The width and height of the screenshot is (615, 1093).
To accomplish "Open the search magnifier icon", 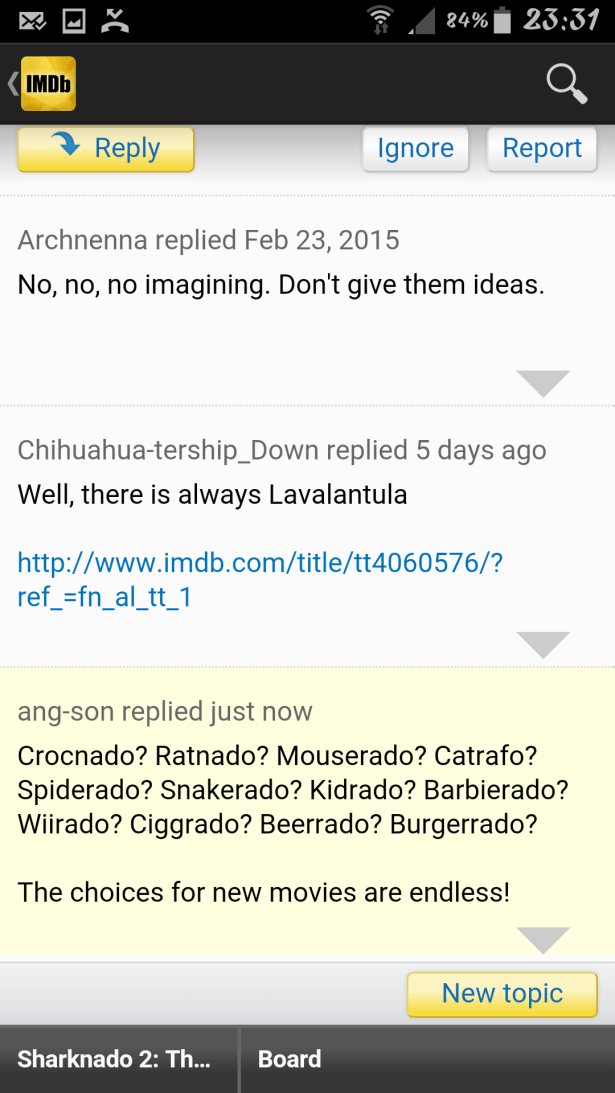I will coord(566,84).
